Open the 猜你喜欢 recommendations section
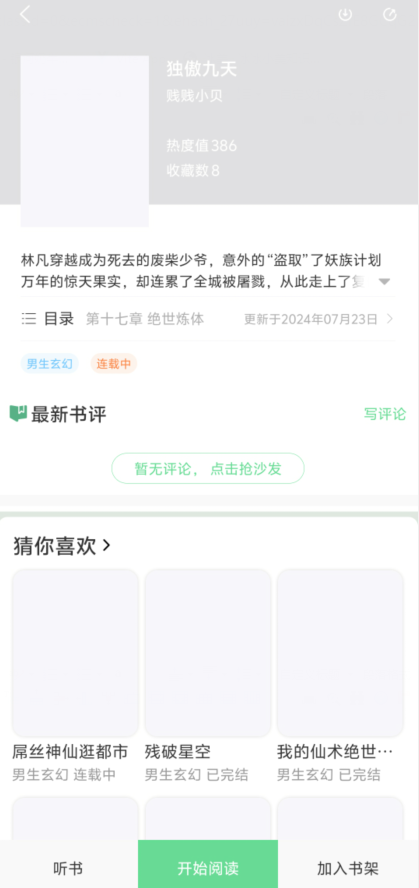The image size is (419, 888). pyautogui.click(x=62, y=547)
